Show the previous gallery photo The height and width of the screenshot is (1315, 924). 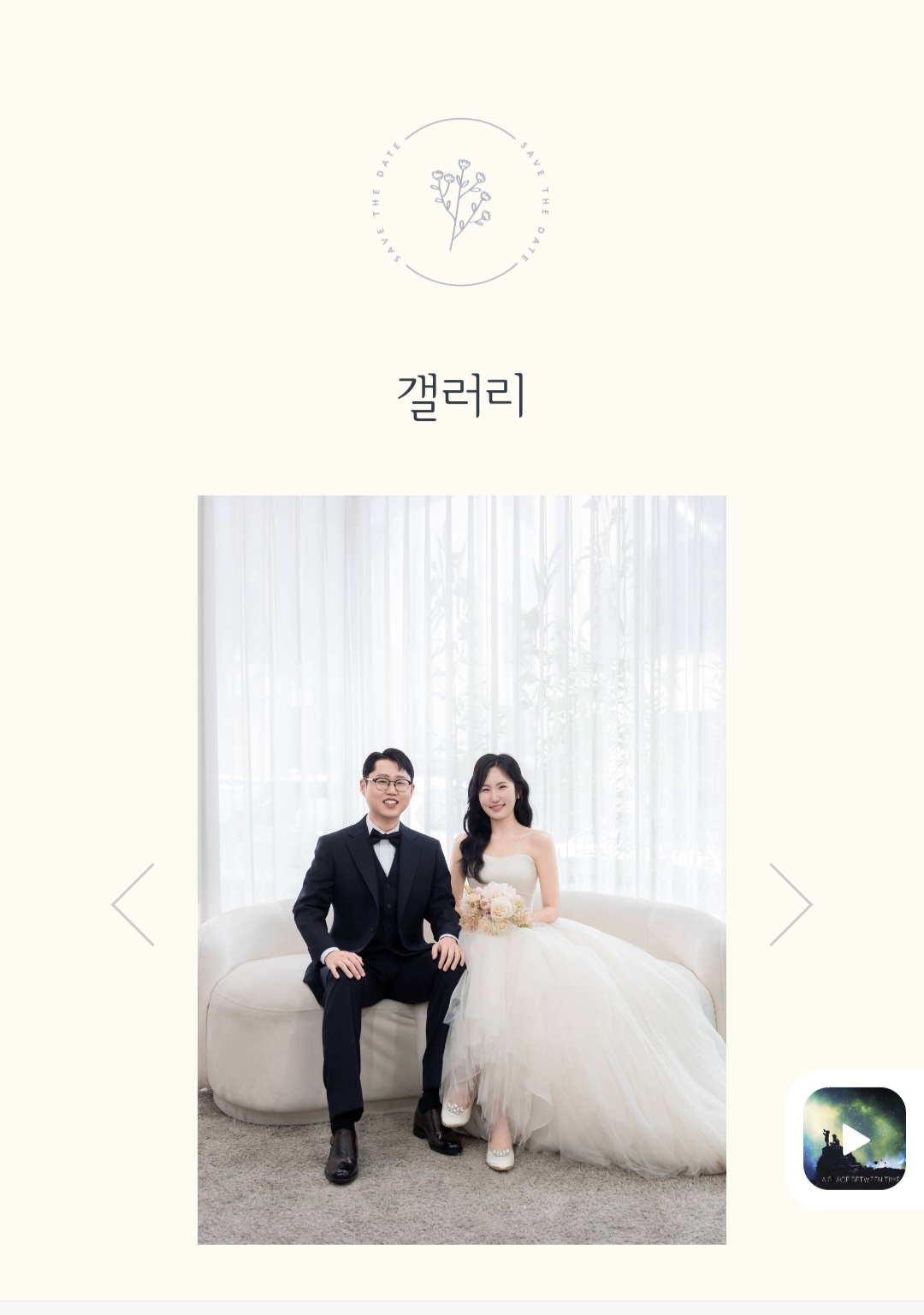coord(133,904)
